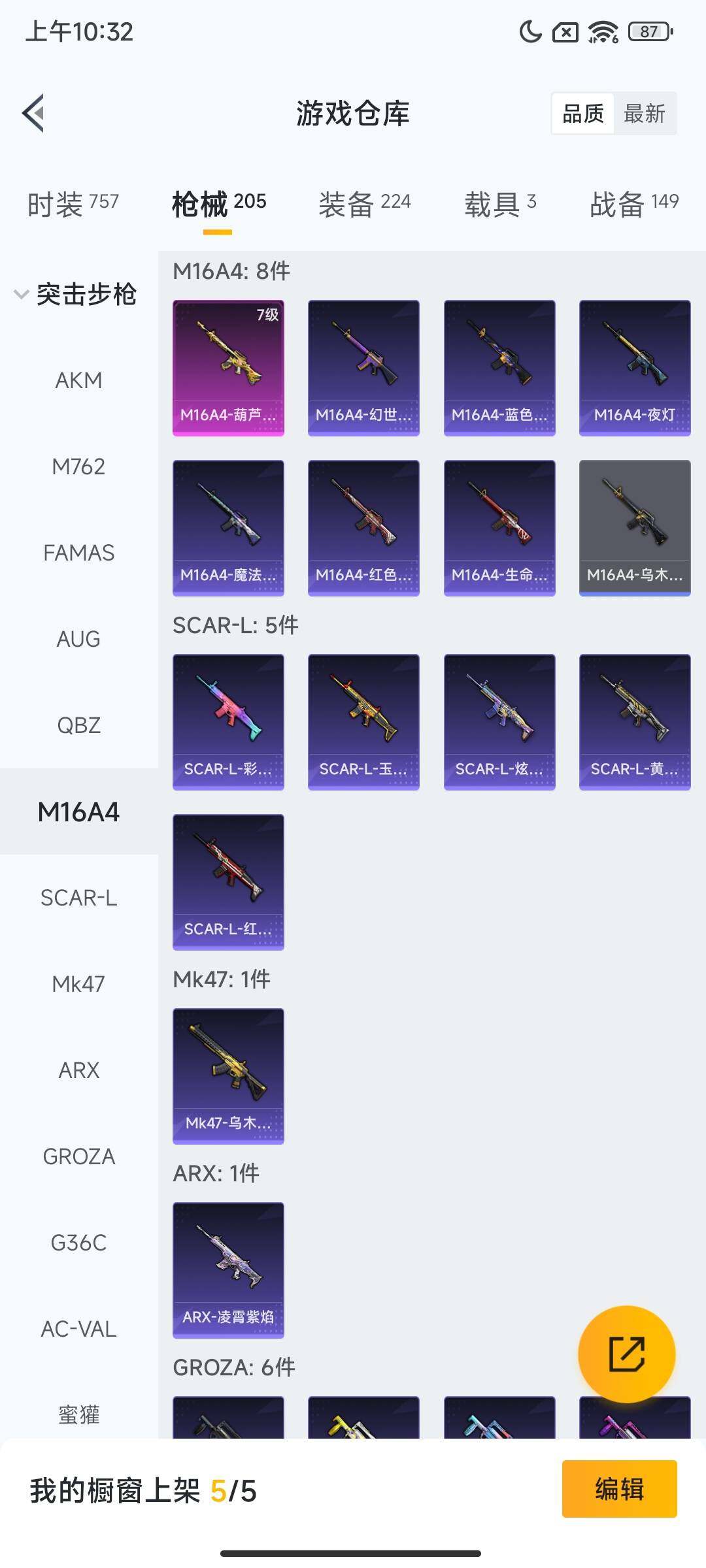View the SCAR-L-彩 skin card
The height and width of the screenshot is (1568, 706).
tap(228, 721)
